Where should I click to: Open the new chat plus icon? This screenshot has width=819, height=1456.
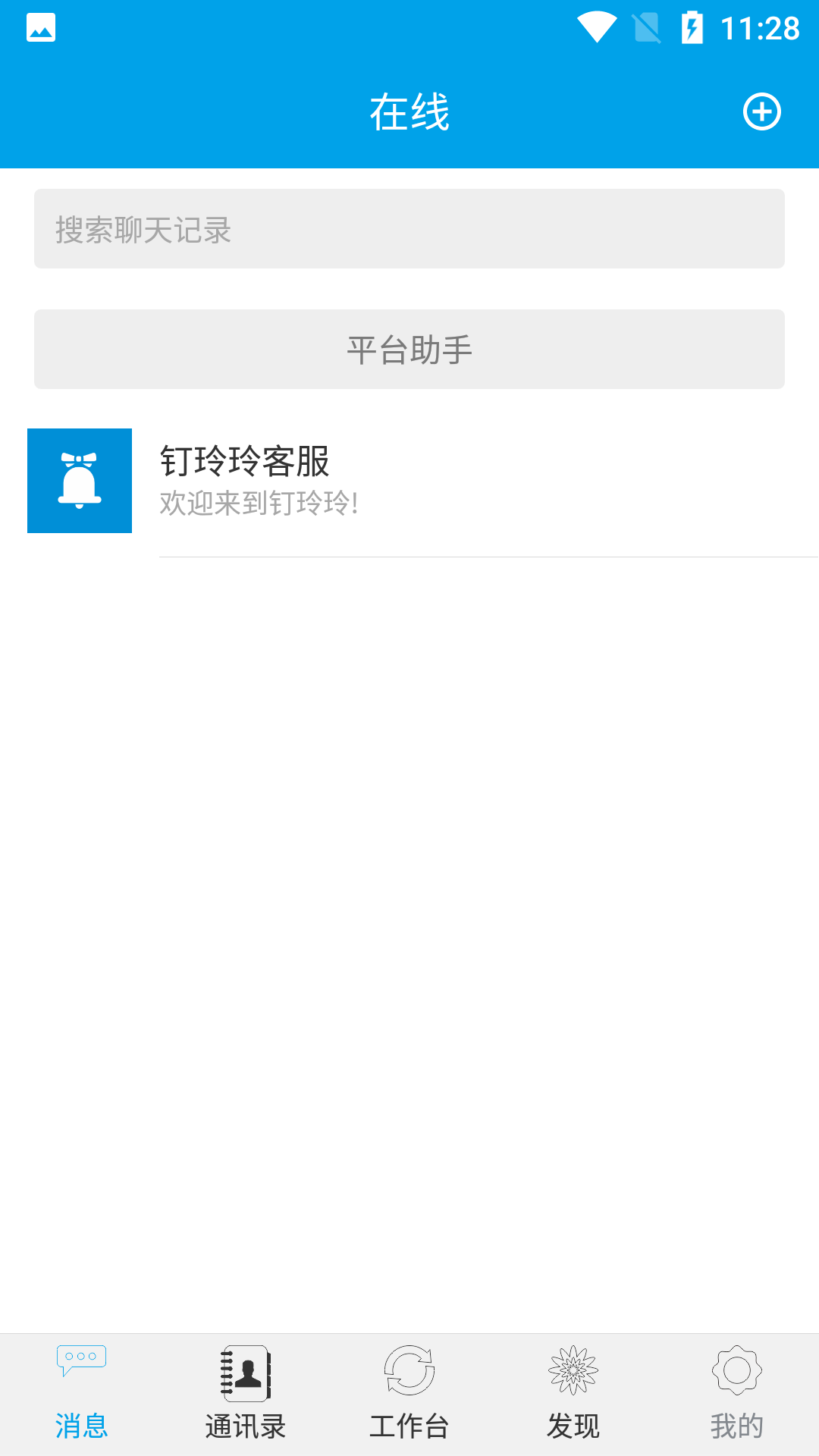tap(761, 111)
